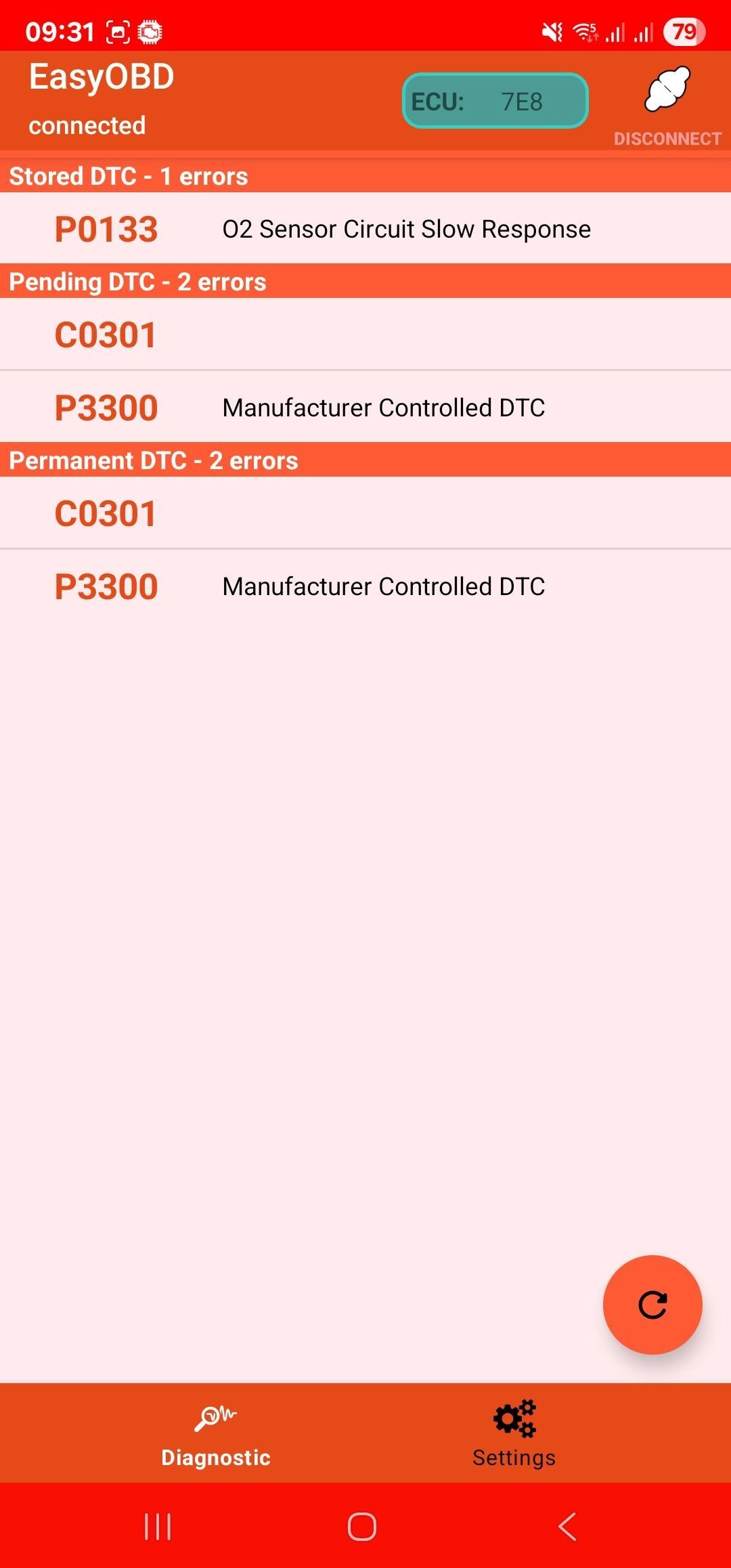731x1568 pixels.
Task: Open P3300 under Pending DTC
Action: (x=365, y=408)
